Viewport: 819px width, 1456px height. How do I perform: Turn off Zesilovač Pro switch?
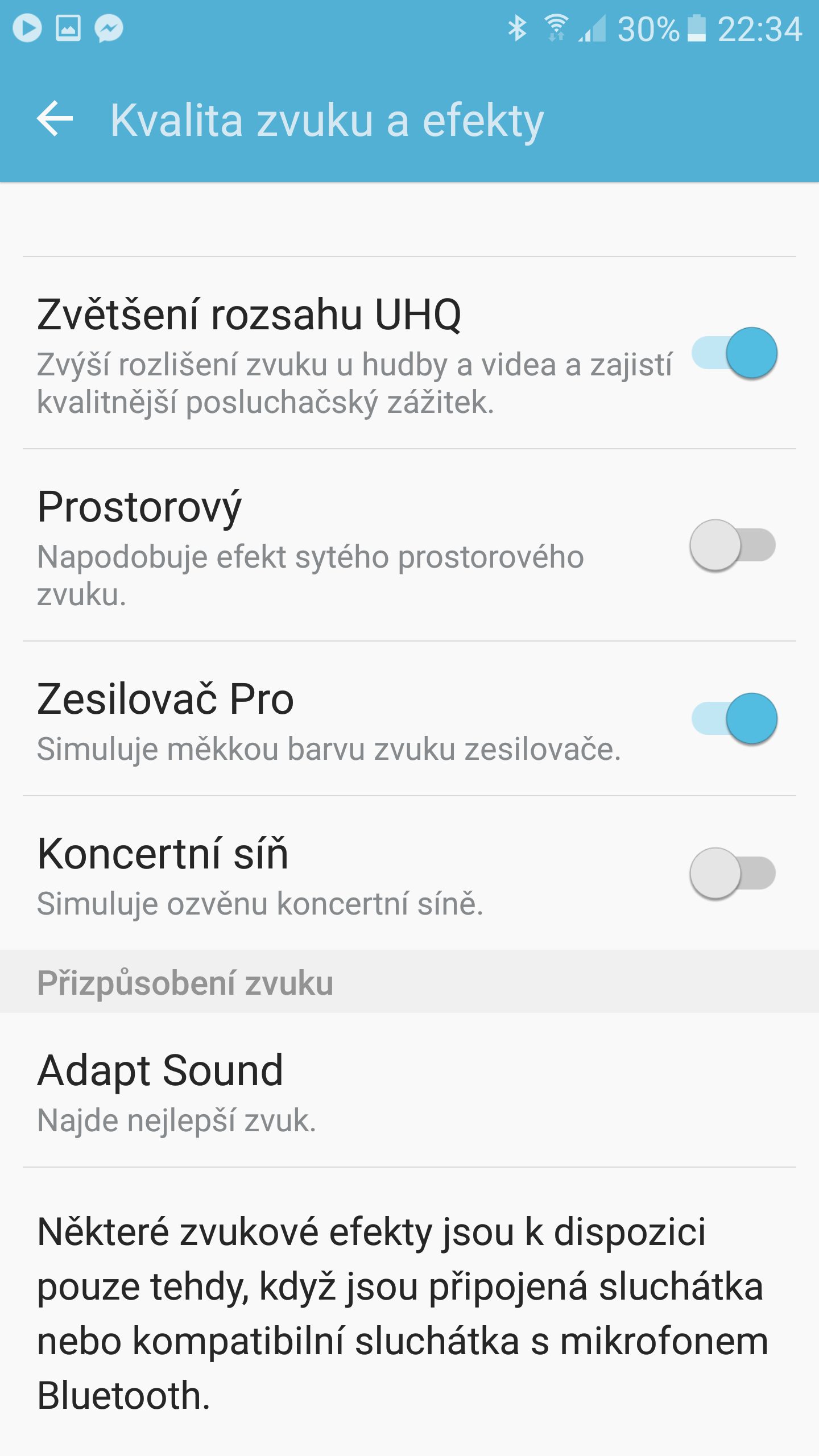[734, 718]
